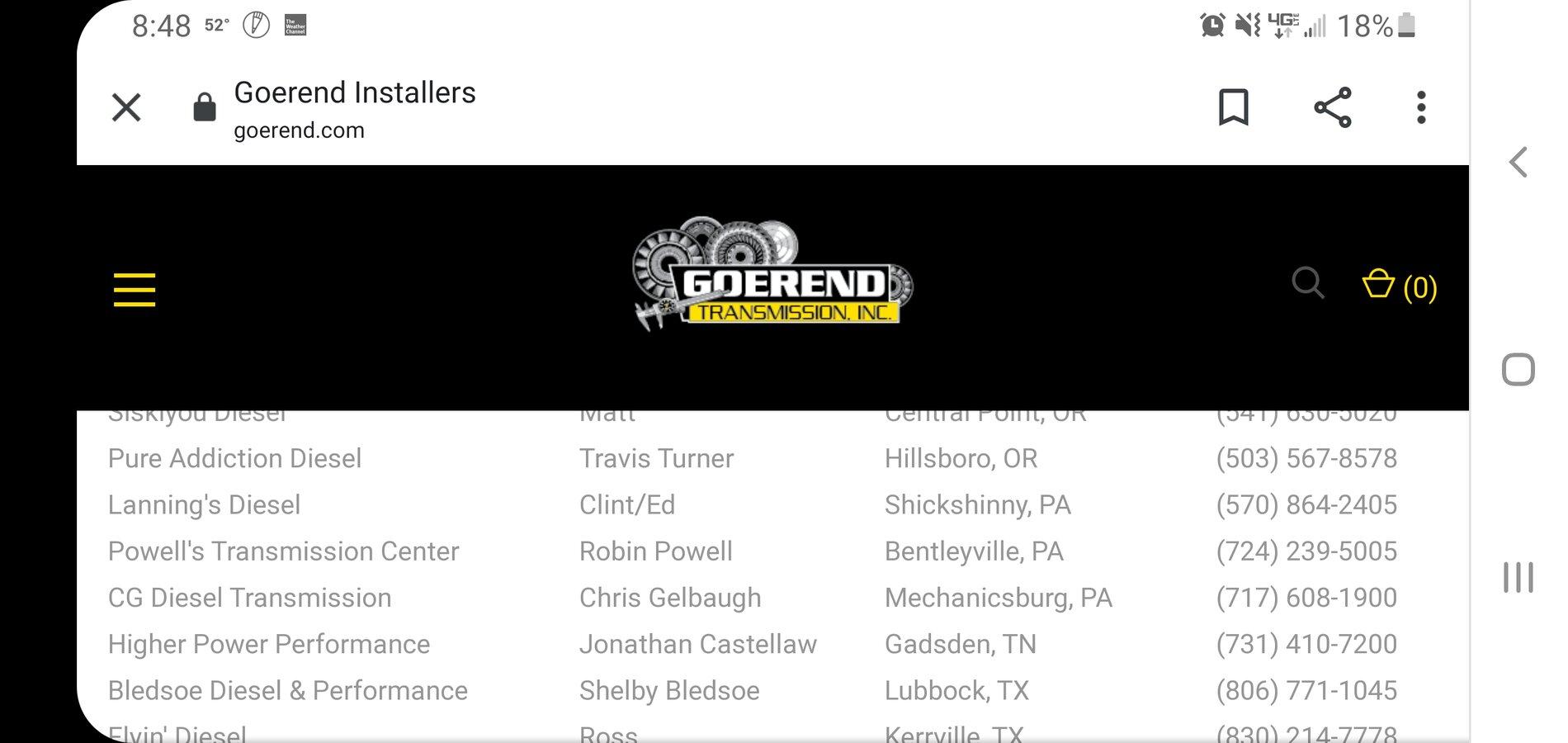Open the site search magnifier
This screenshot has height=743, width=1568.
click(x=1307, y=283)
